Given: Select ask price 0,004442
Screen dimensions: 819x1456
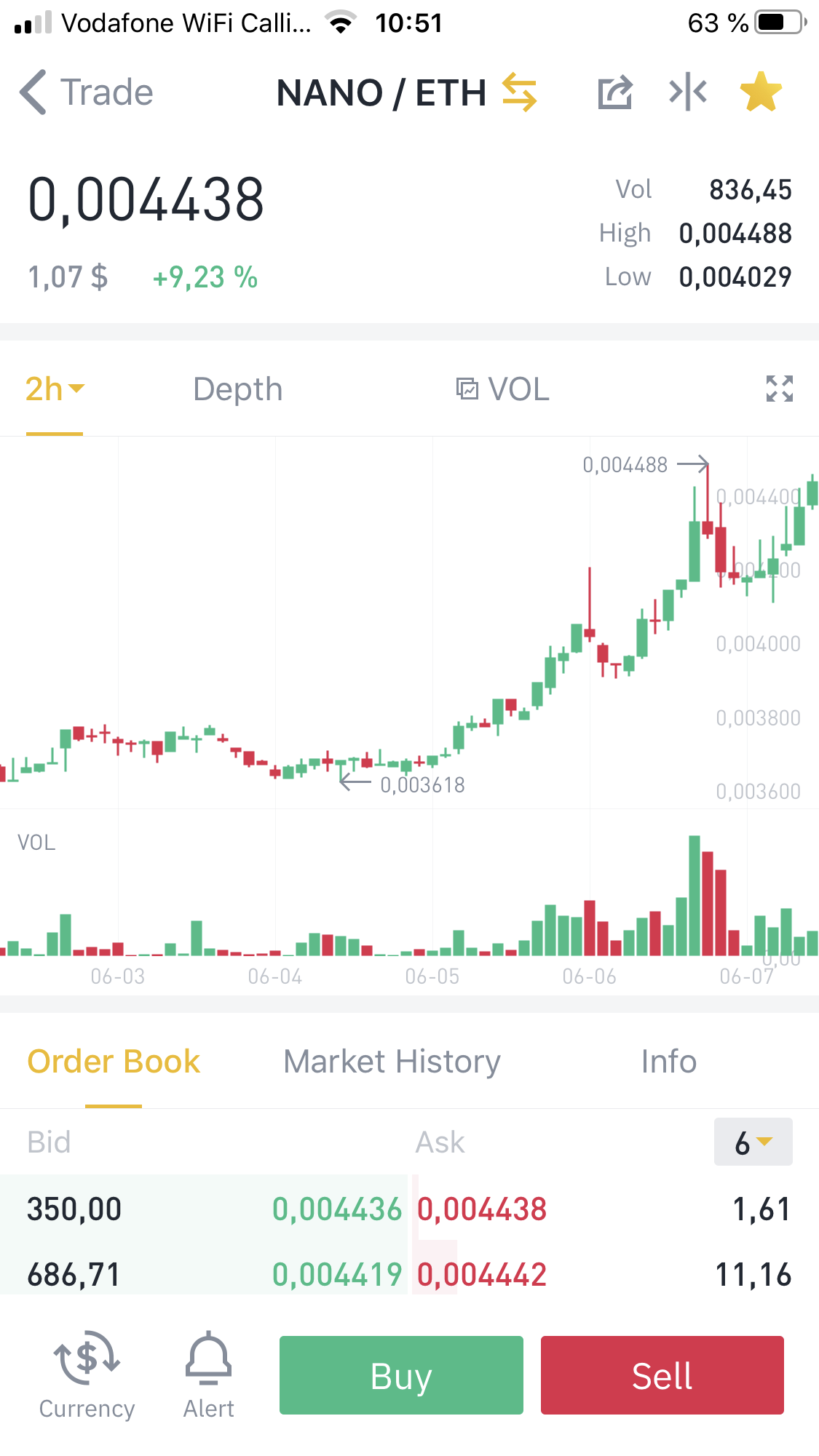Looking at the screenshot, I should click(x=482, y=1275).
